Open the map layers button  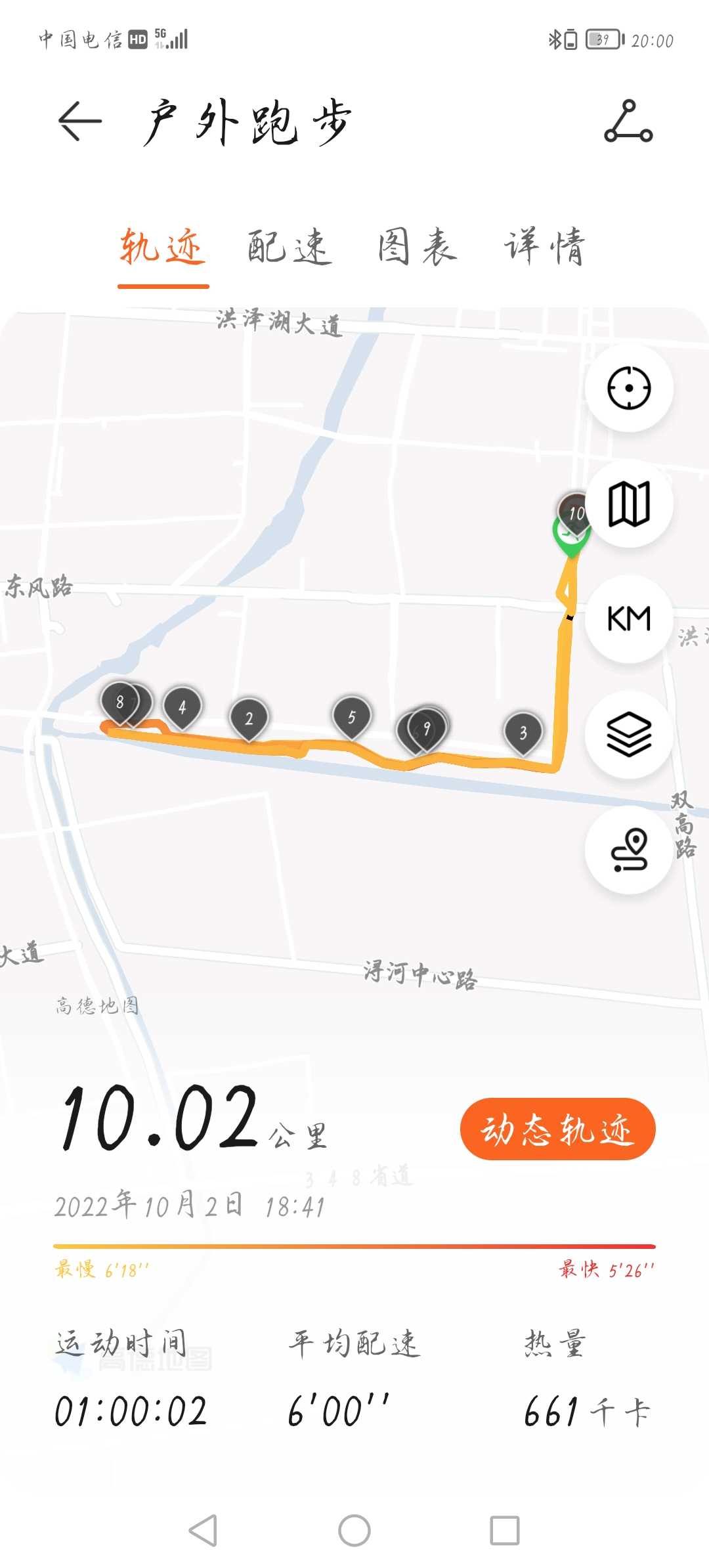629,735
